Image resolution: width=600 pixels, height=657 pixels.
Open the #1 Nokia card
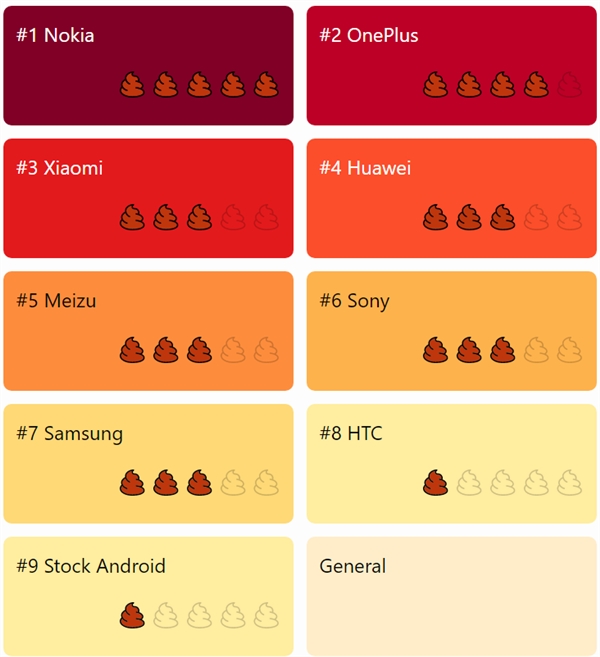(x=148, y=65)
